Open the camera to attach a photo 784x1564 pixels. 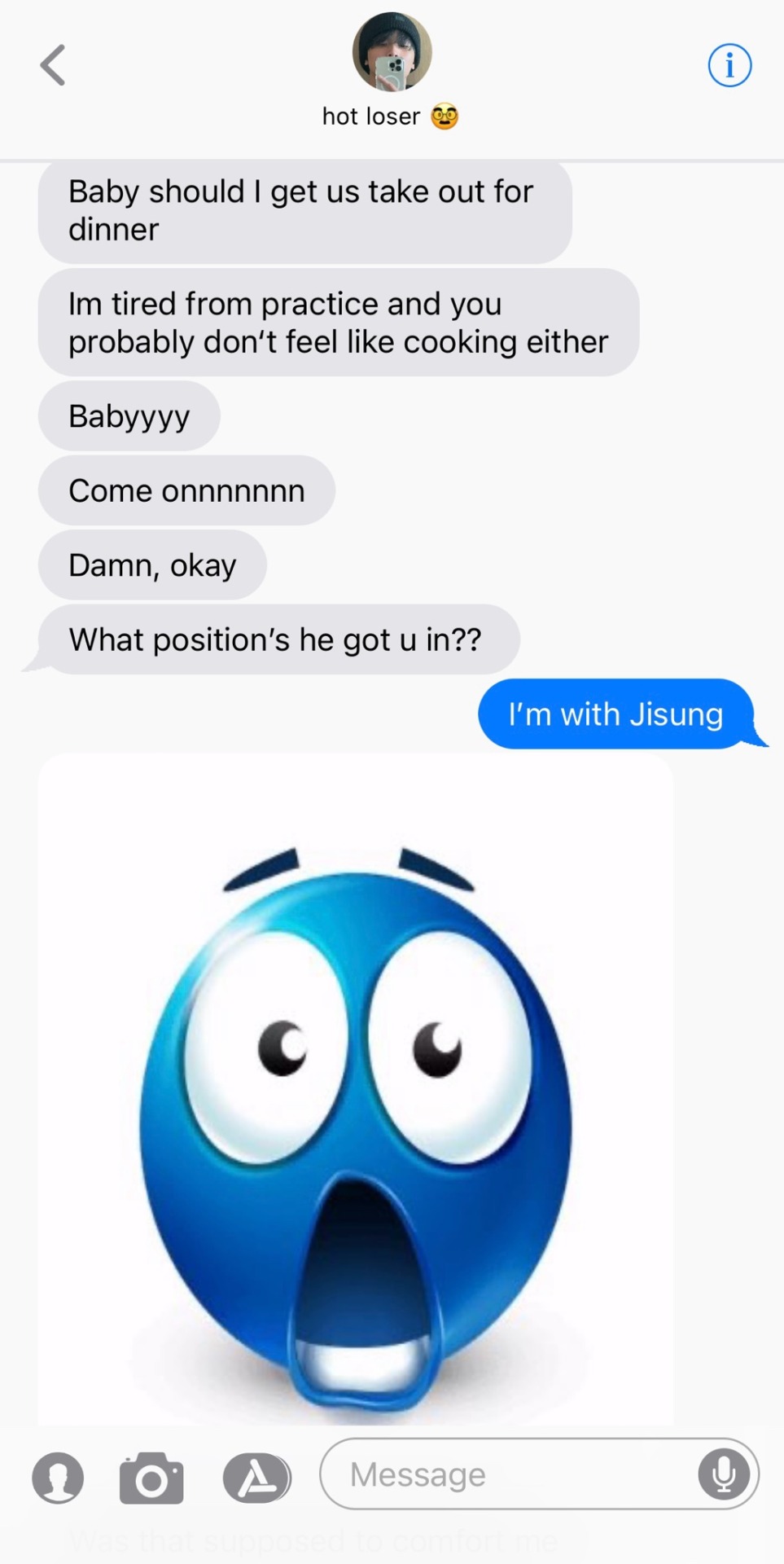151,1478
